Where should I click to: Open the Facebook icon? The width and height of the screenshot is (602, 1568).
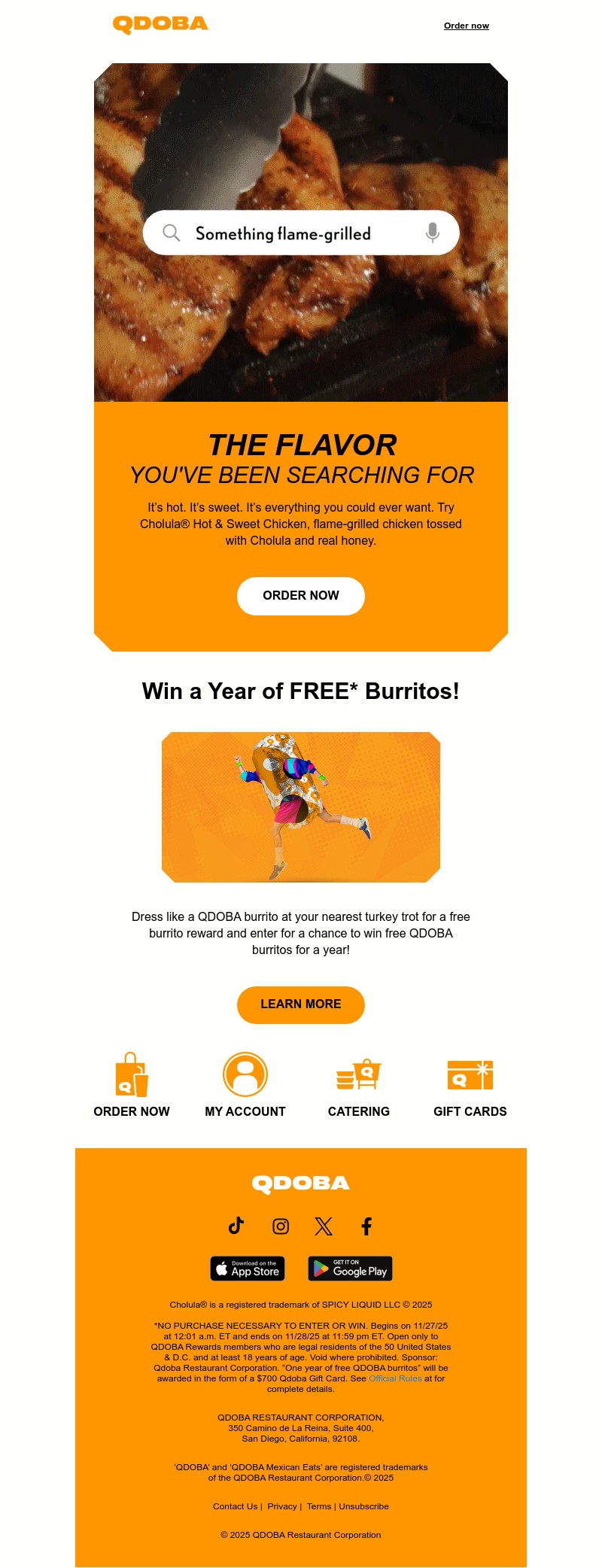[x=366, y=1226]
